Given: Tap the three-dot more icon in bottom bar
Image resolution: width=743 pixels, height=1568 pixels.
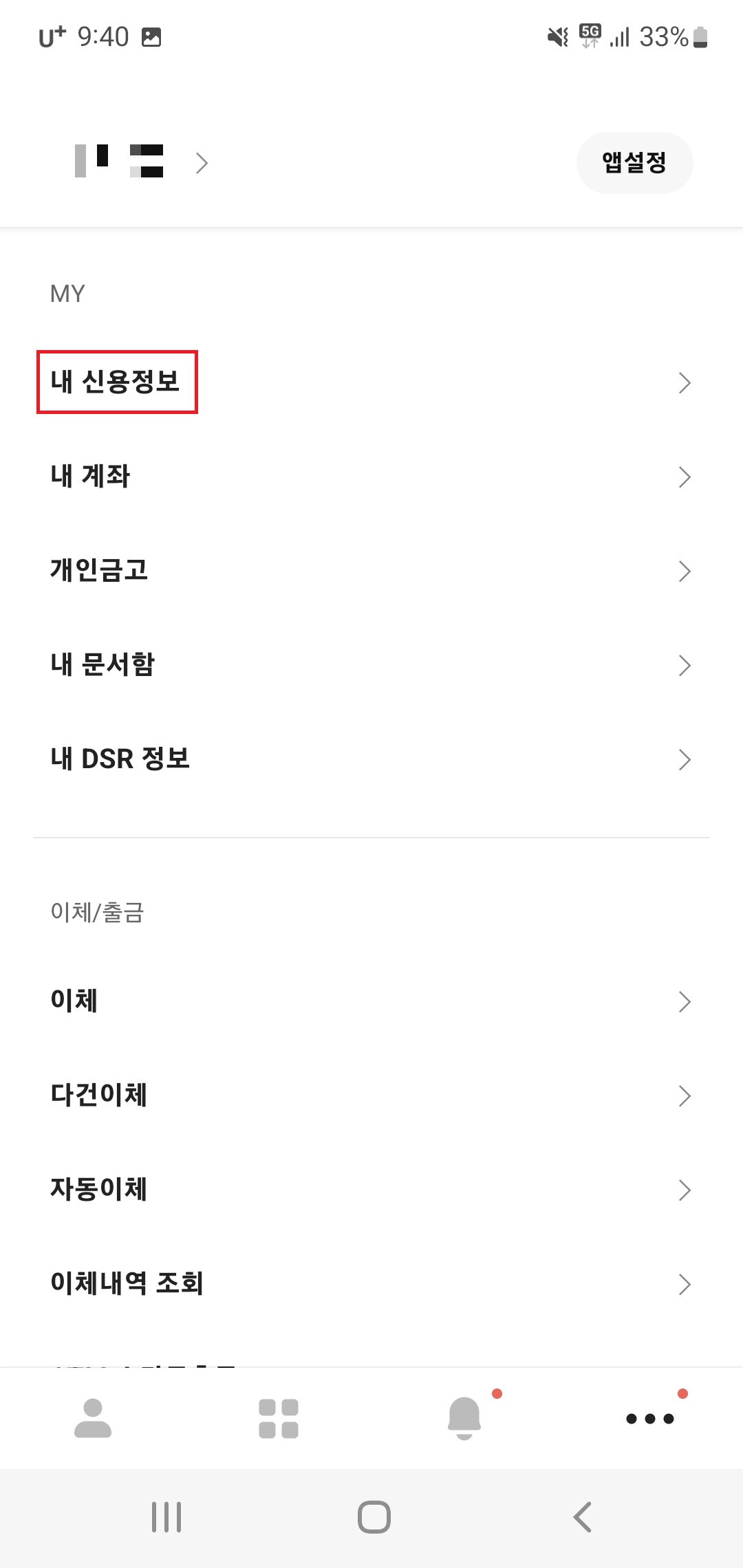Looking at the screenshot, I should click(x=650, y=1418).
